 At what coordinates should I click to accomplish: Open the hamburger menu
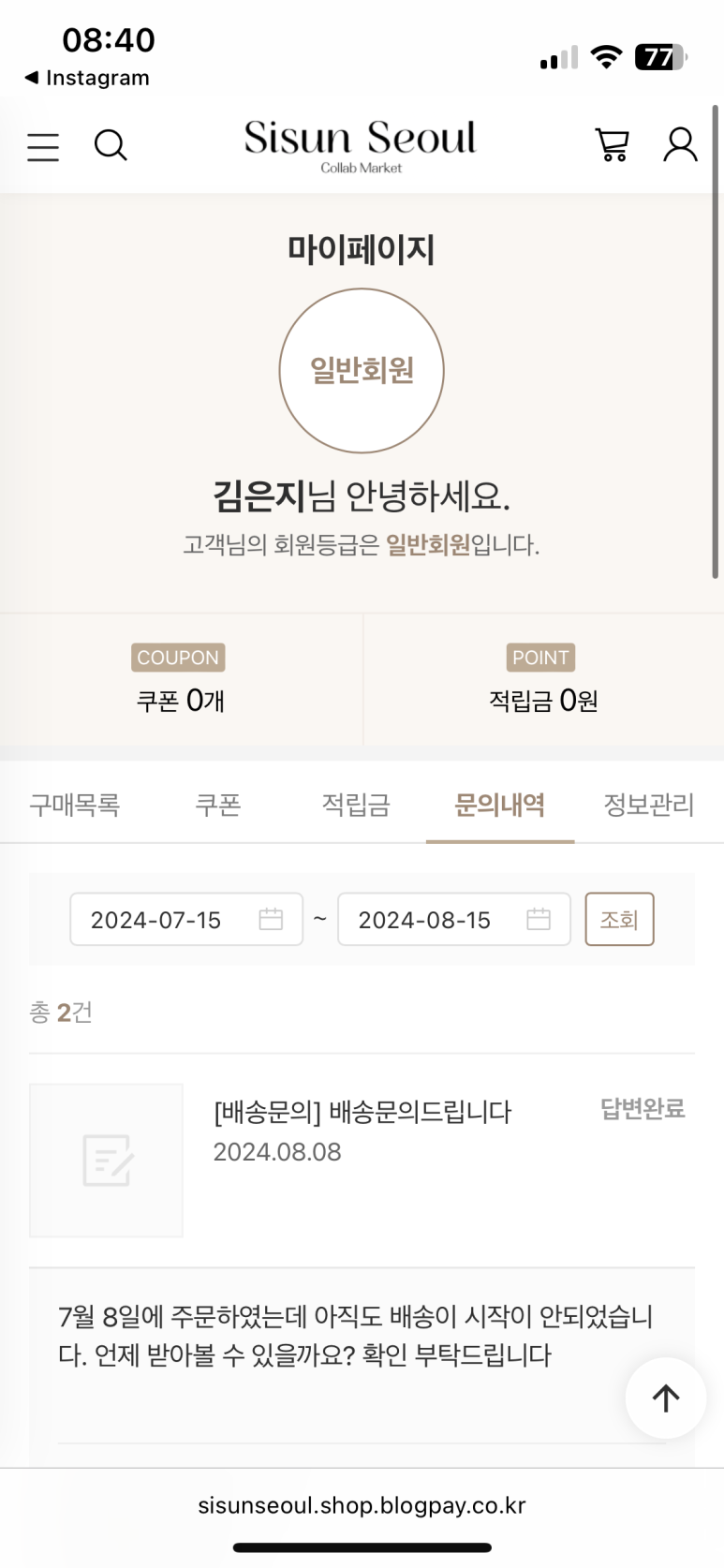(43, 146)
